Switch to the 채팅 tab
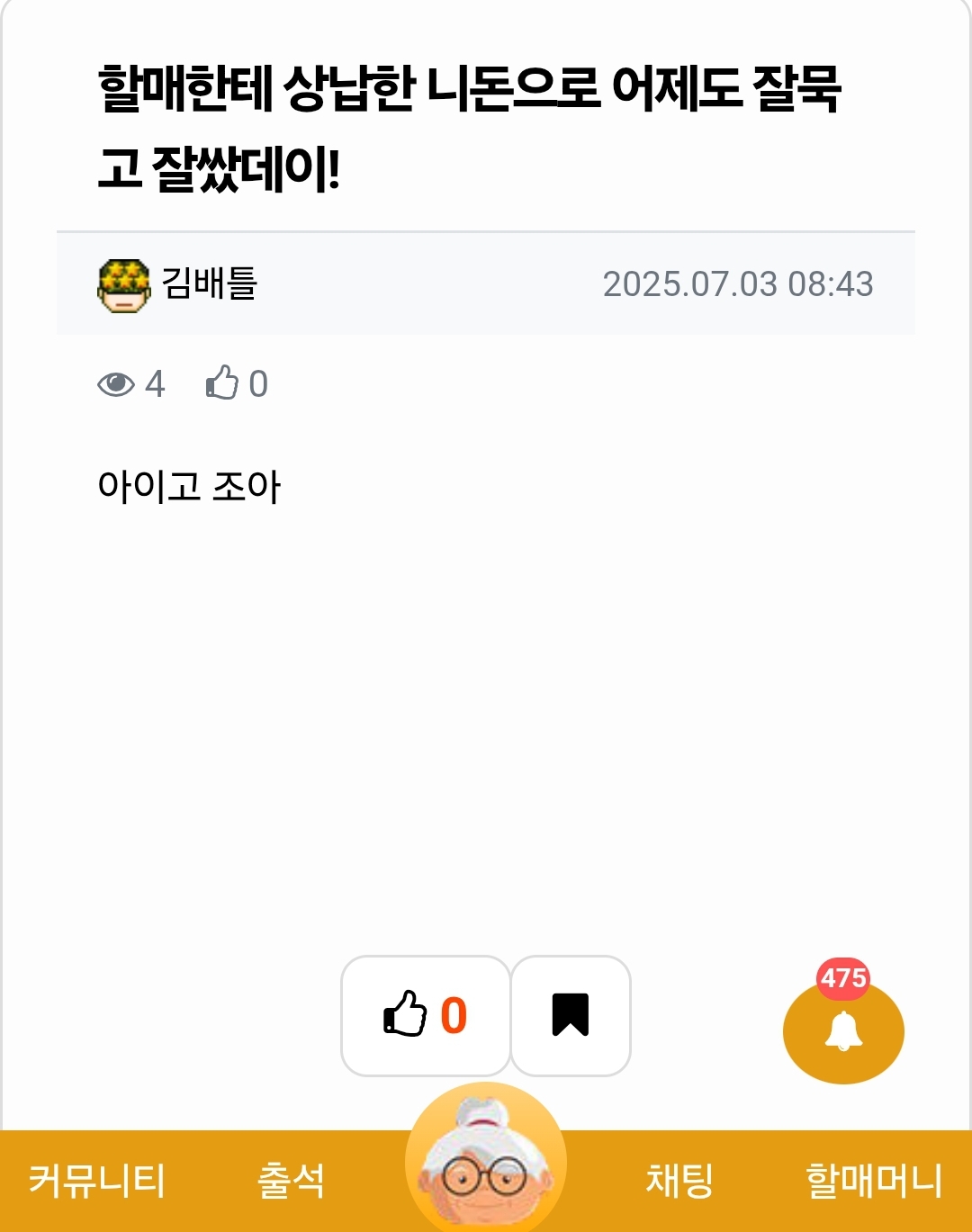The width and height of the screenshot is (972, 1232). pyautogui.click(x=679, y=1181)
